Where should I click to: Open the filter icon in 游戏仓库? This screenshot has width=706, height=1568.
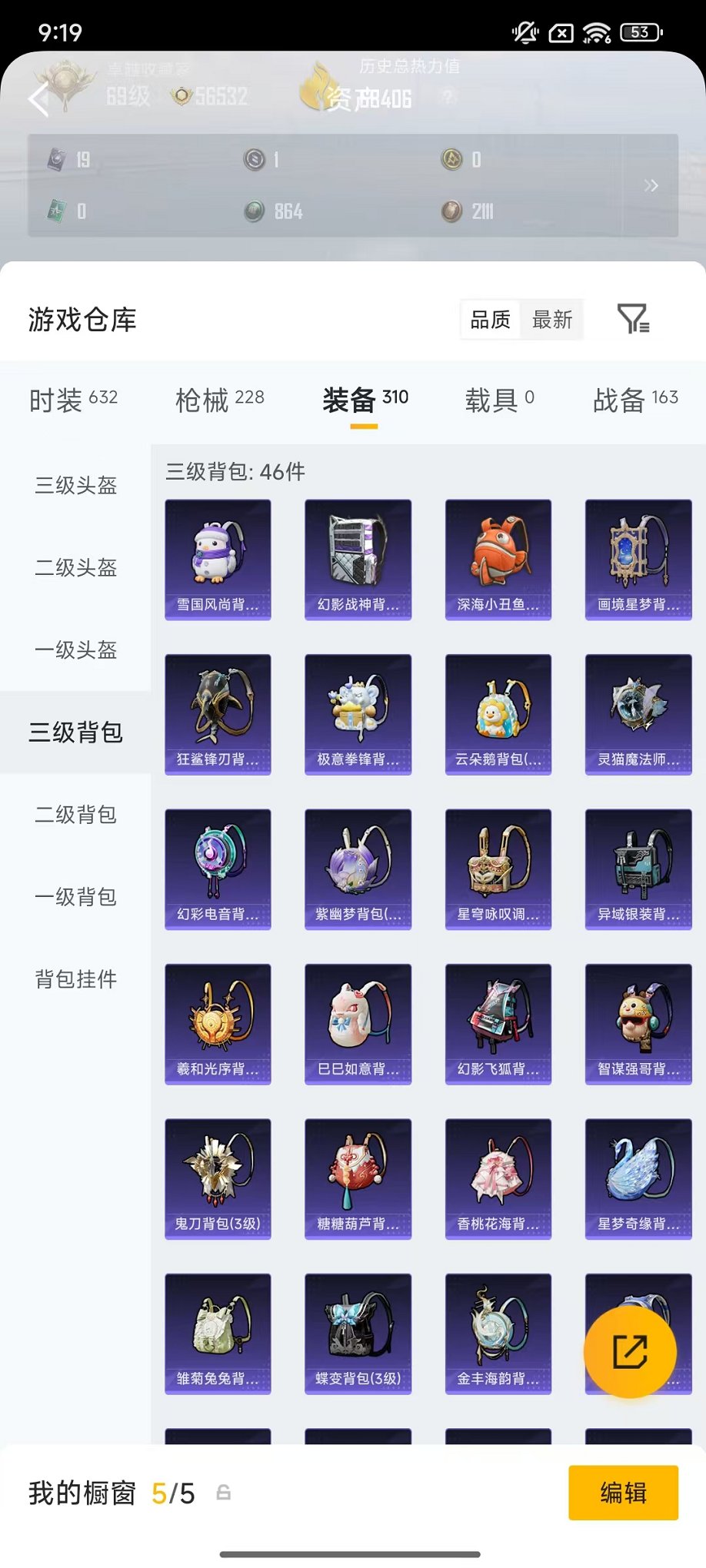[633, 318]
